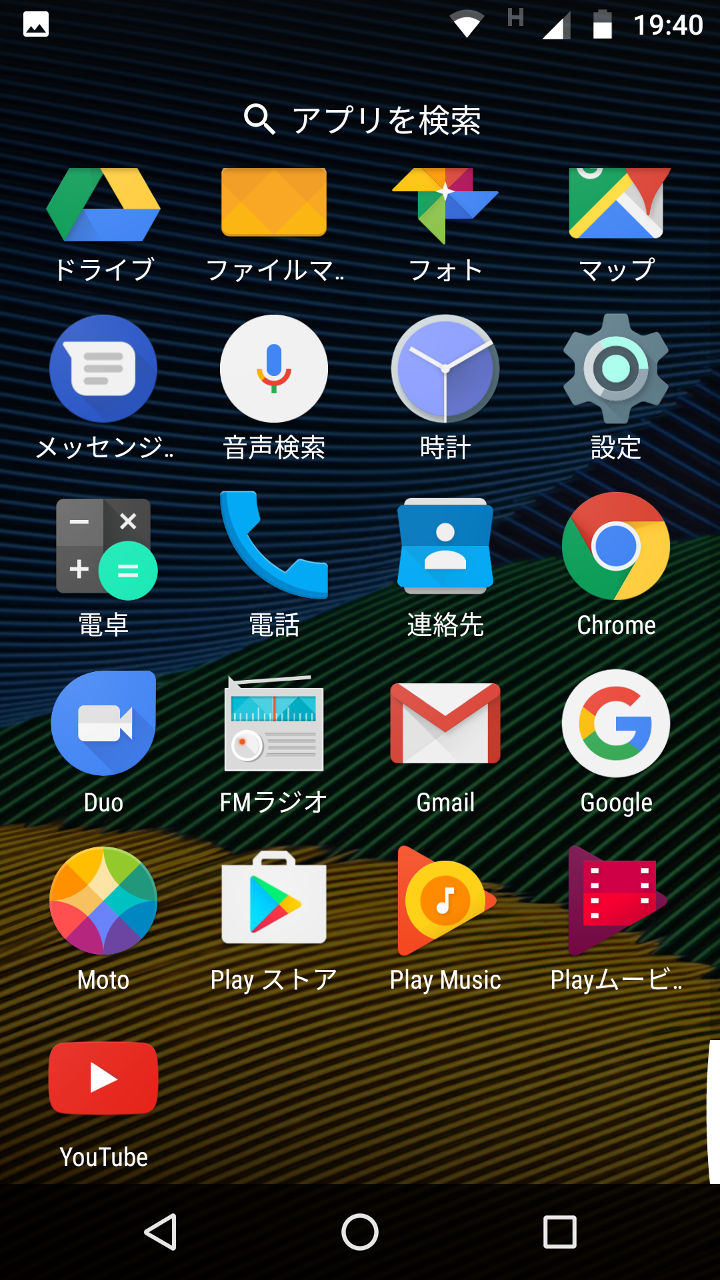The height and width of the screenshot is (1280, 720).
Task: Open the マップ app
Action: 616,207
